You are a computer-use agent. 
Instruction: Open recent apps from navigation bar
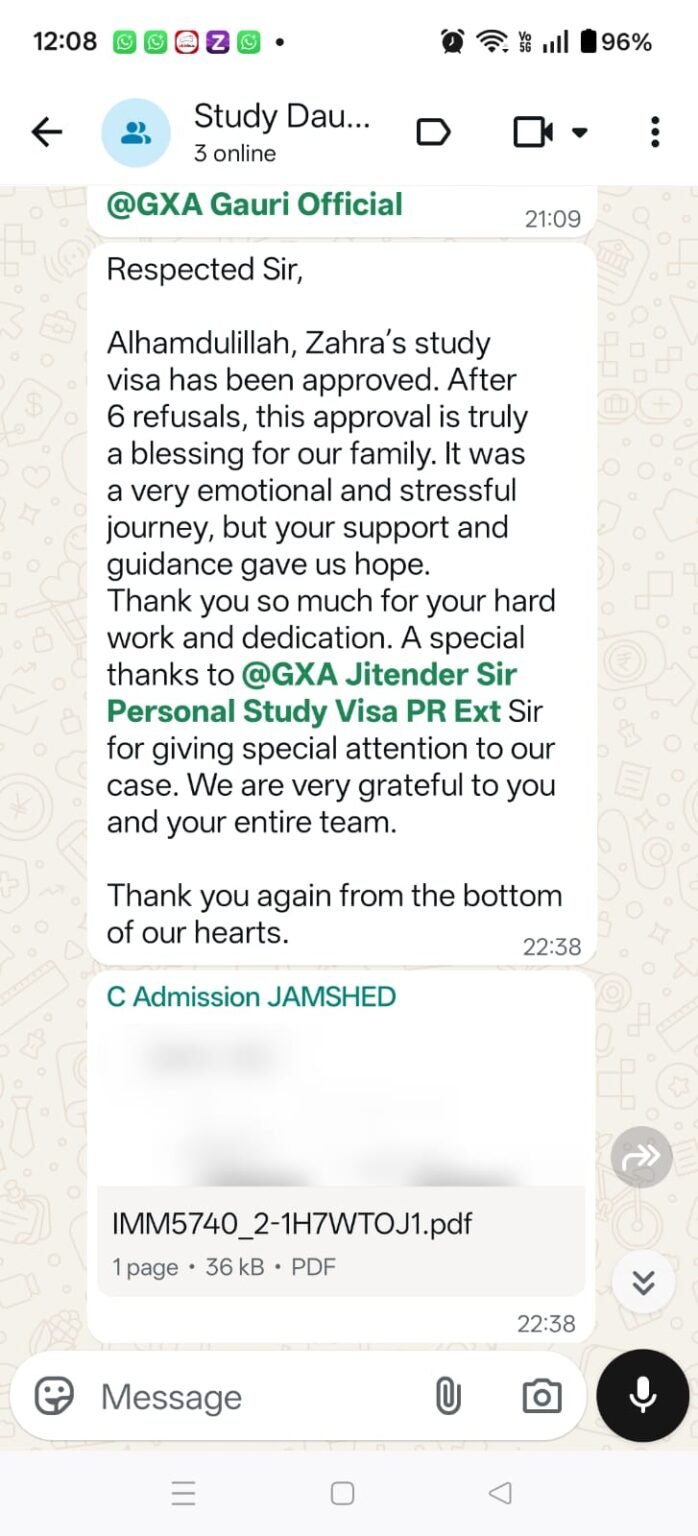click(184, 1494)
